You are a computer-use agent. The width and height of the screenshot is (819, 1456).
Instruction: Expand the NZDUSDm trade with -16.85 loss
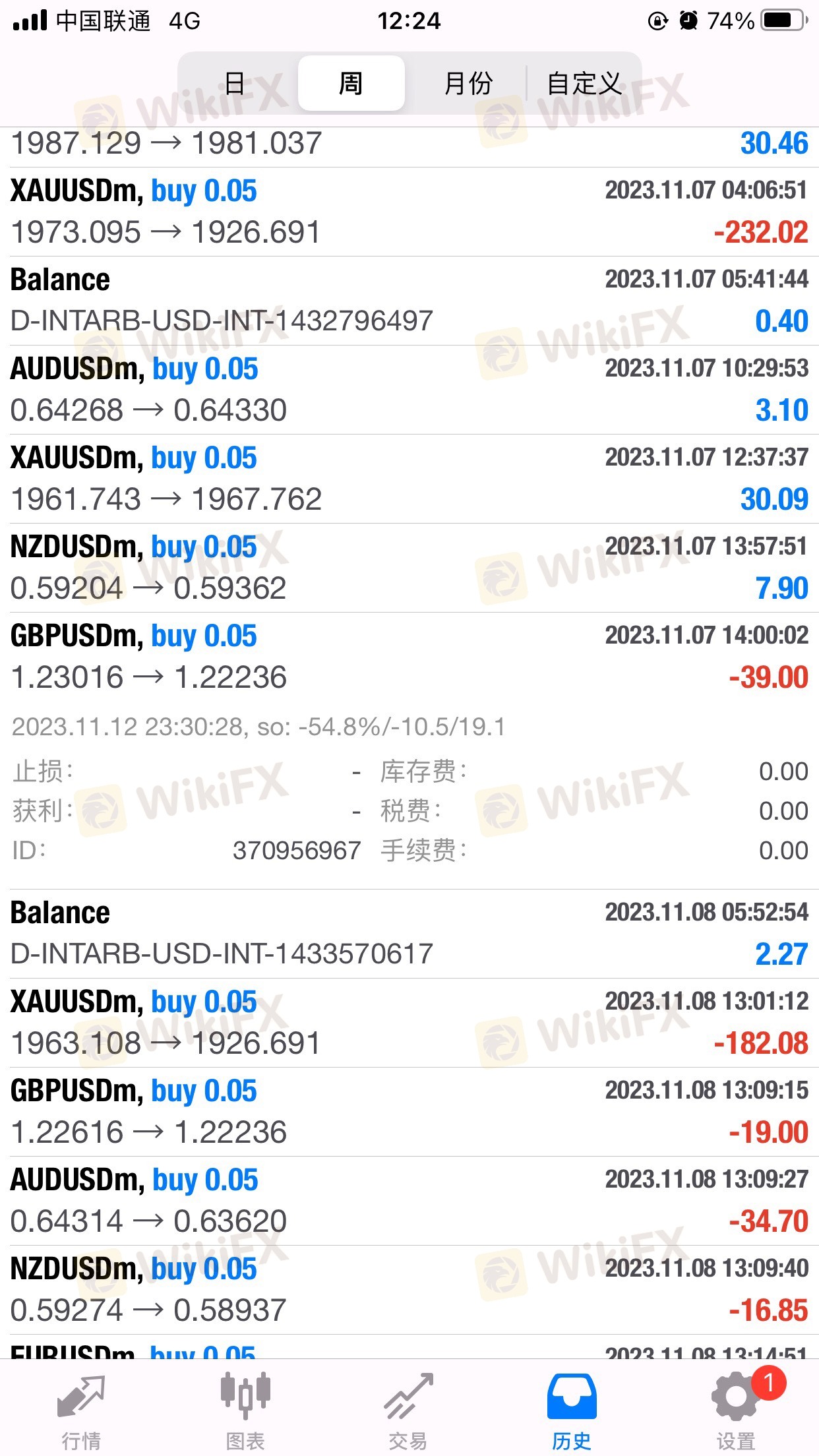pyautogui.click(x=409, y=1290)
